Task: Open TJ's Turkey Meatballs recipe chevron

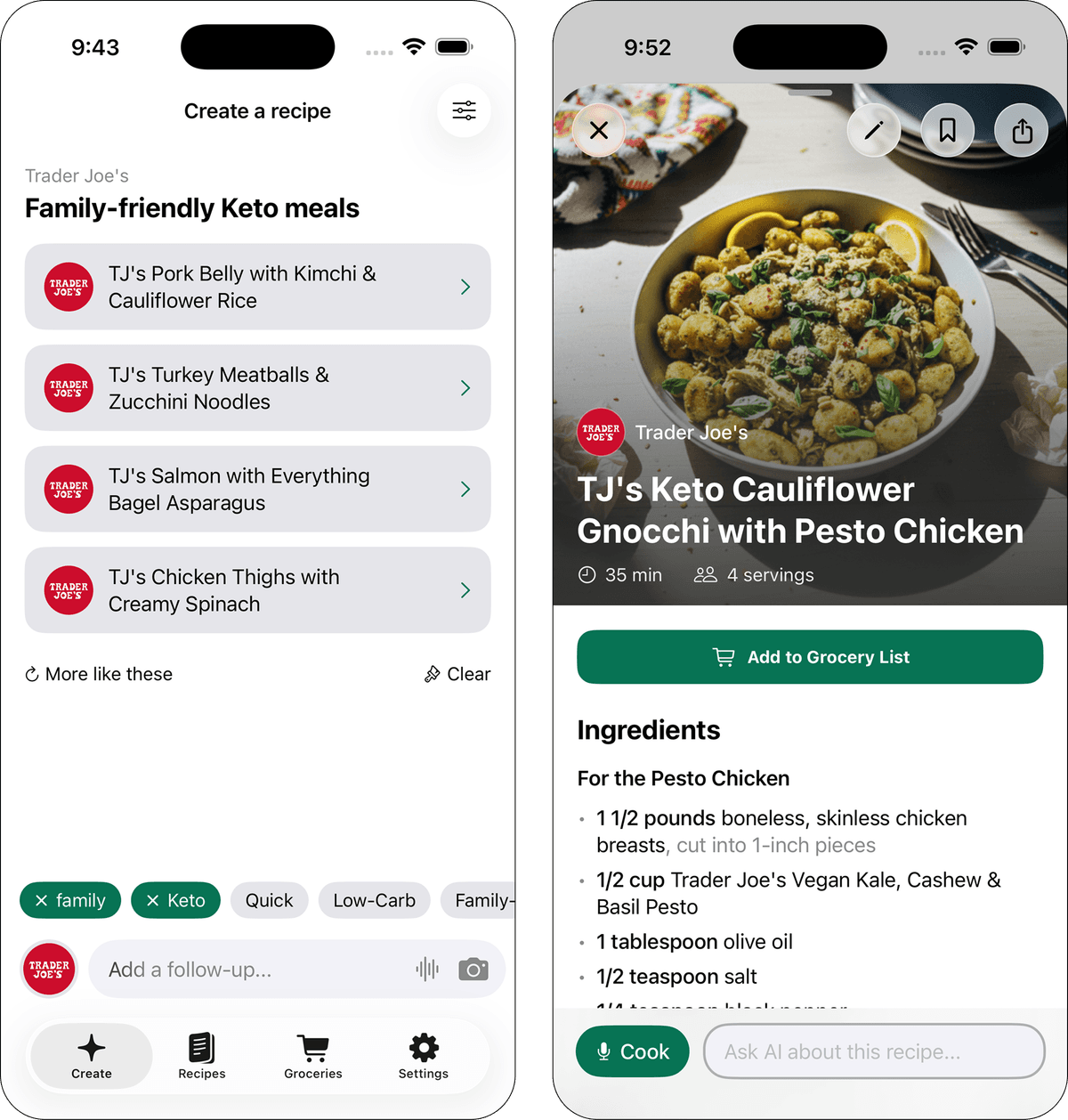Action: tap(465, 388)
